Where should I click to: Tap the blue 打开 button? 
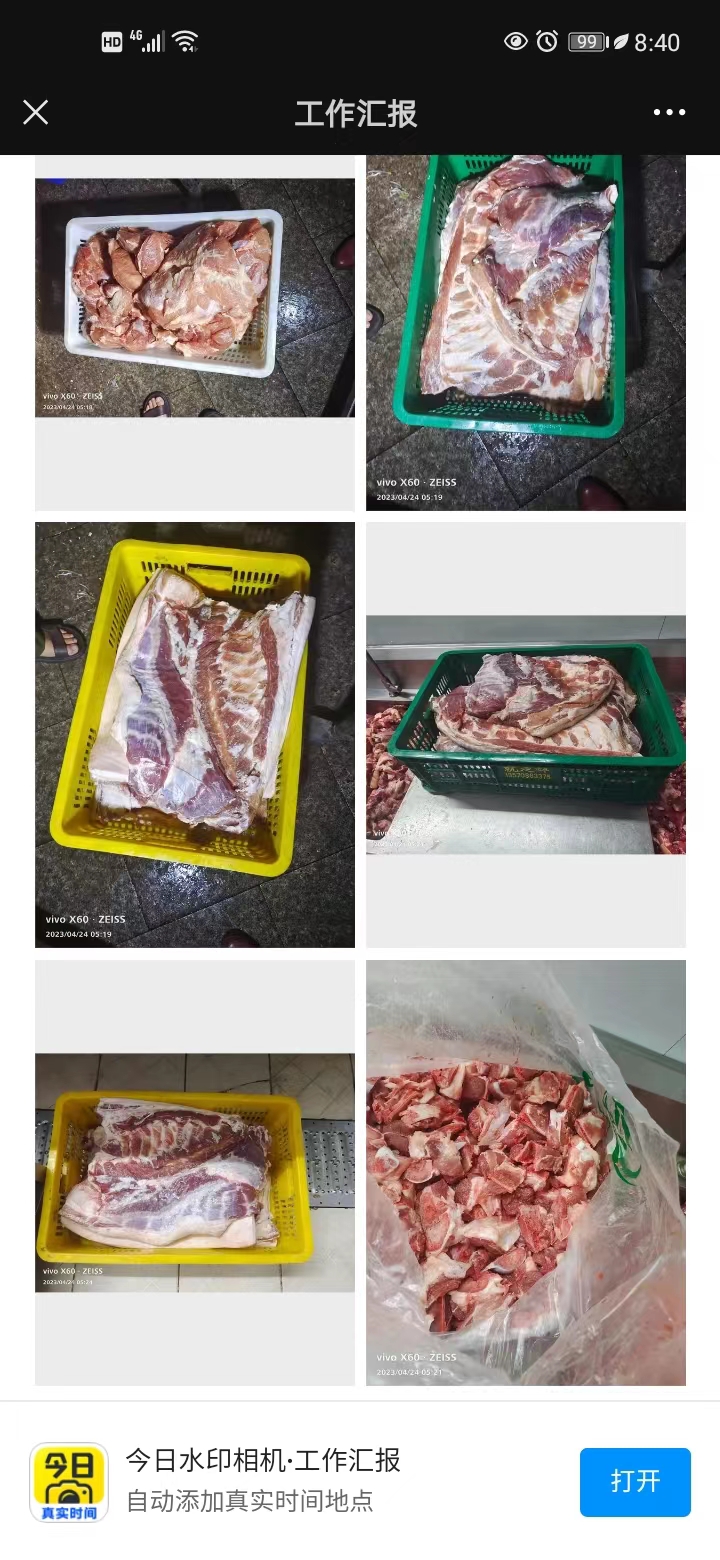[635, 1481]
